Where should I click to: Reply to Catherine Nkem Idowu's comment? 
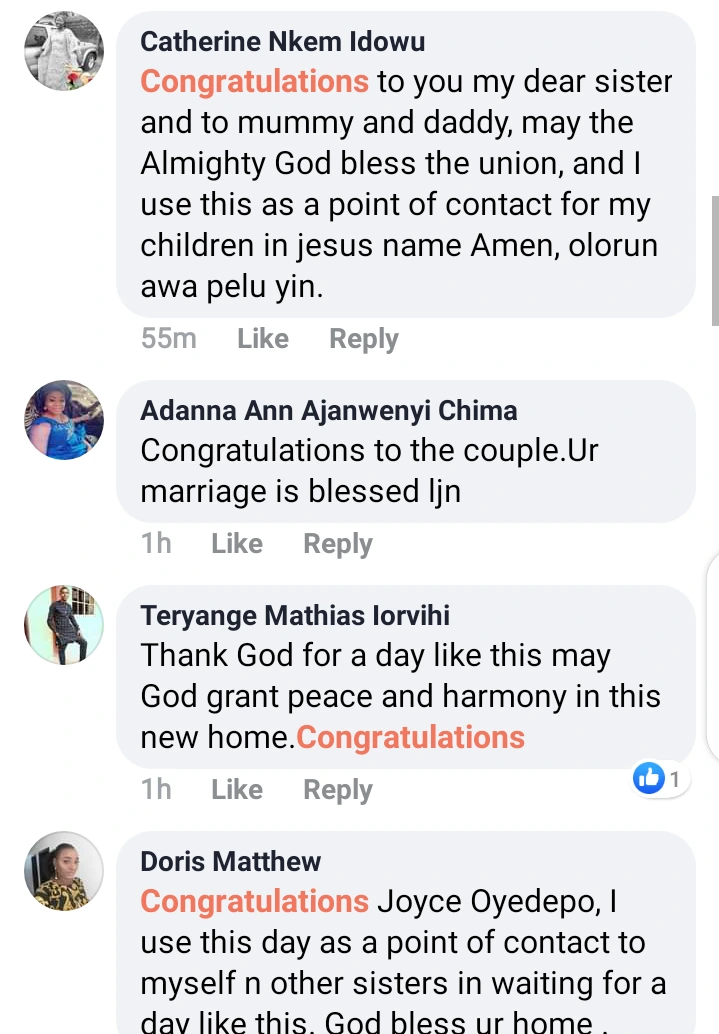(364, 339)
